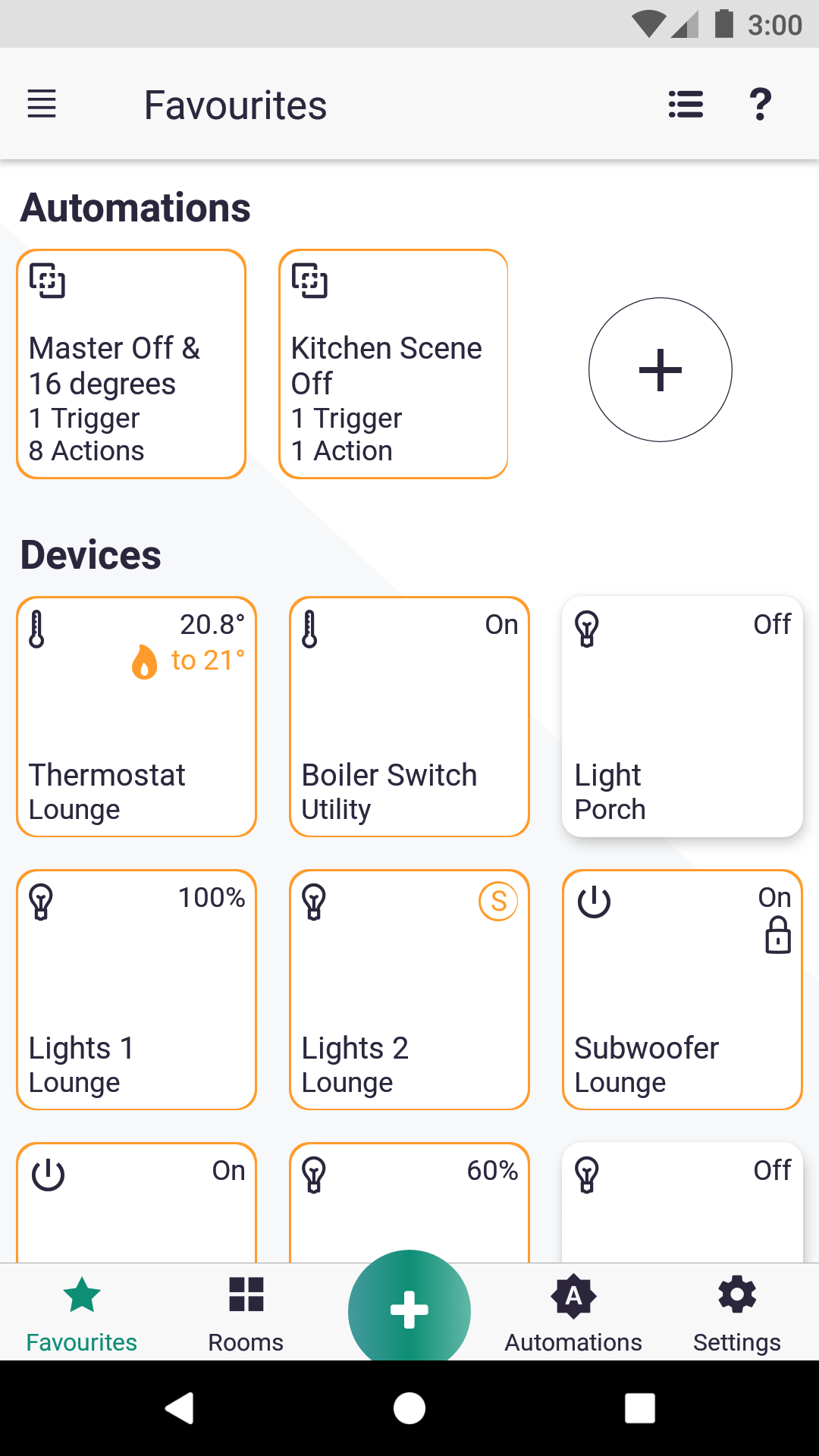Open the help question mark icon

(759, 104)
